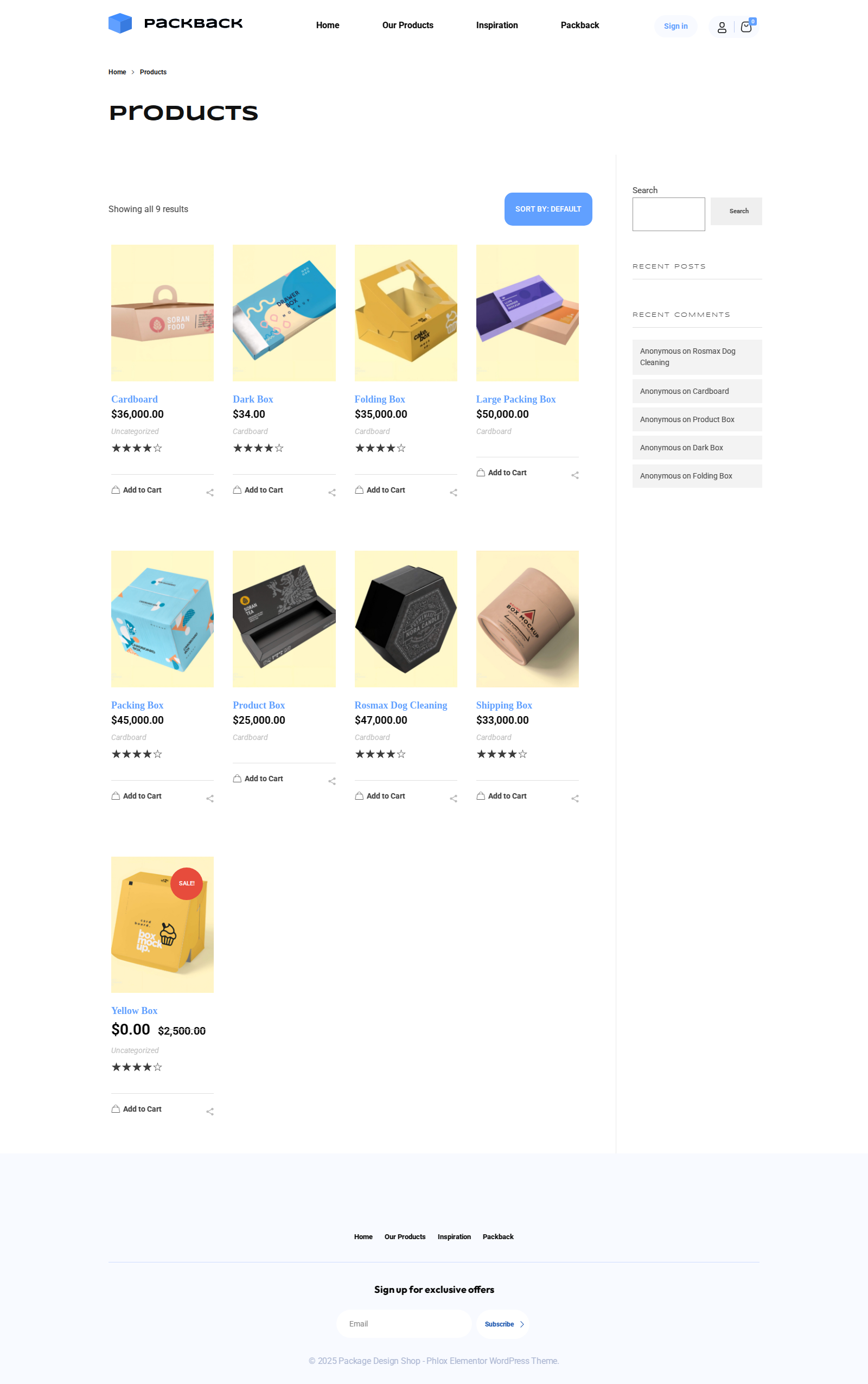
Task: Add Cardboard to cart
Action: pyautogui.click(x=137, y=490)
